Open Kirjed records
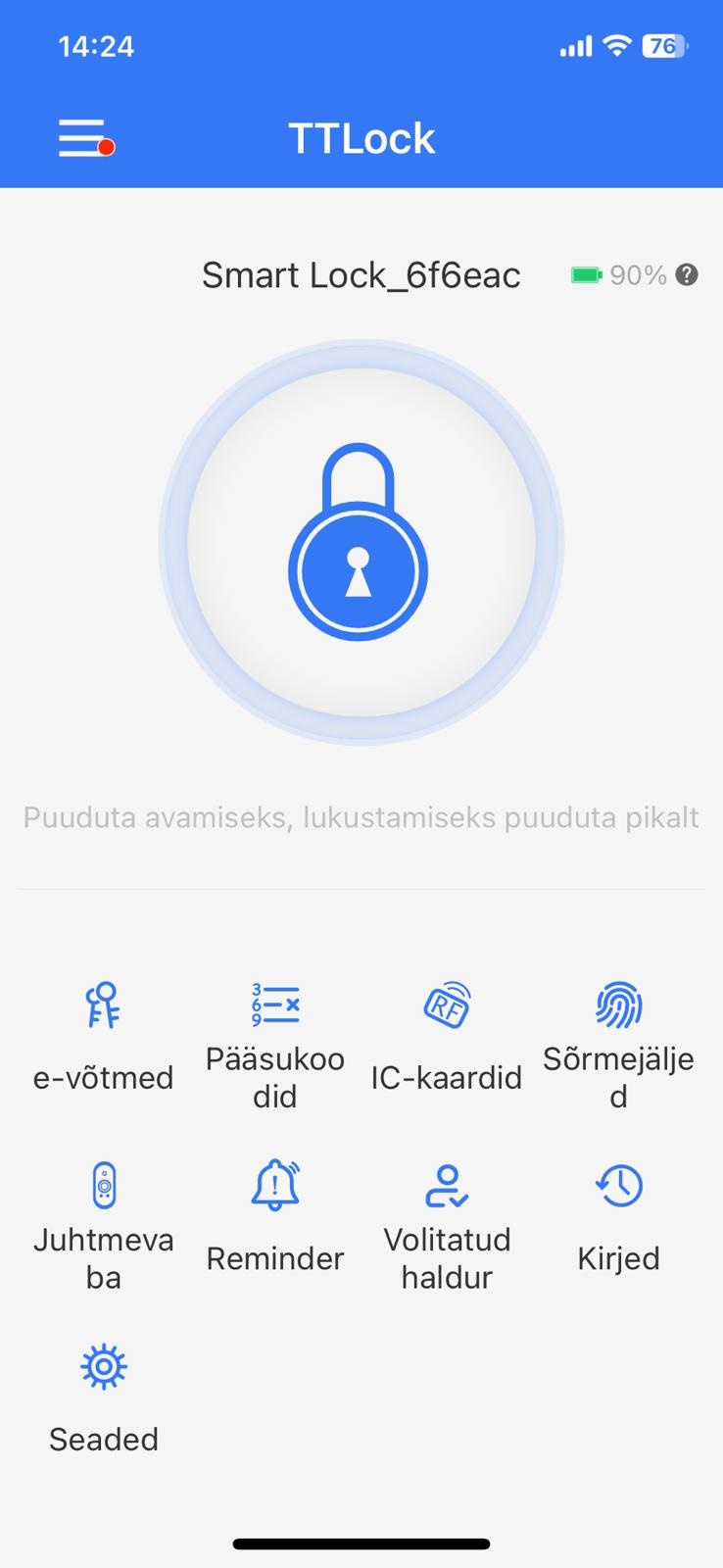This screenshot has height=1568, width=723. 618,1216
